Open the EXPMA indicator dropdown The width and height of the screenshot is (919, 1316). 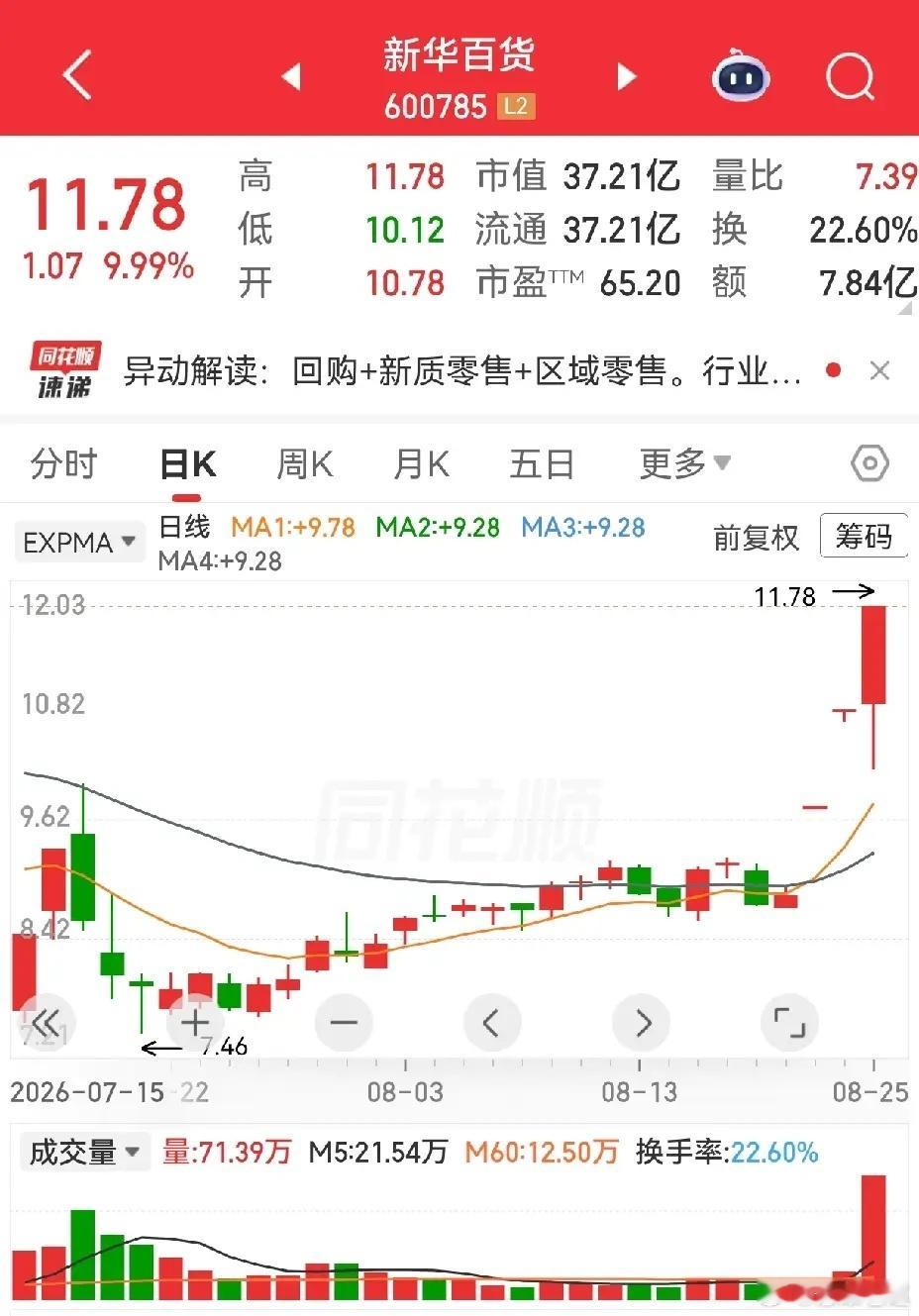(78, 543)
